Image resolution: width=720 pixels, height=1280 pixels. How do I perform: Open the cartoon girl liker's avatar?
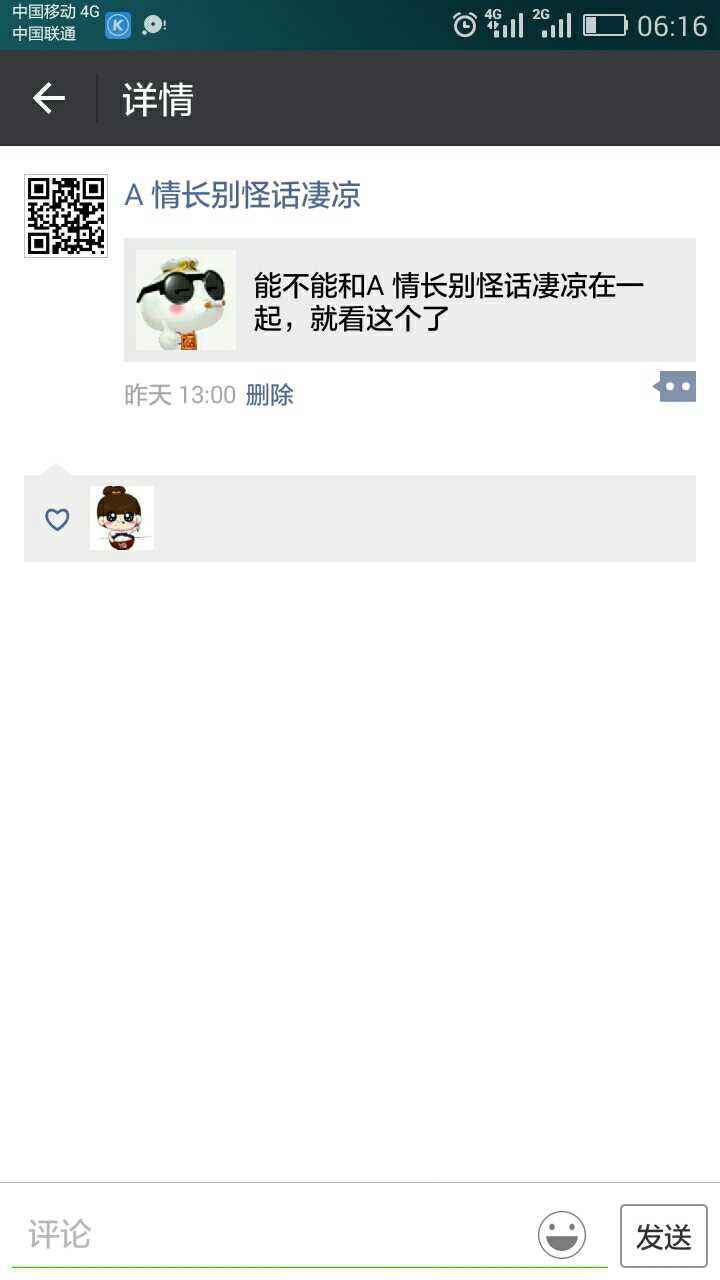click(x=122, y=518)
